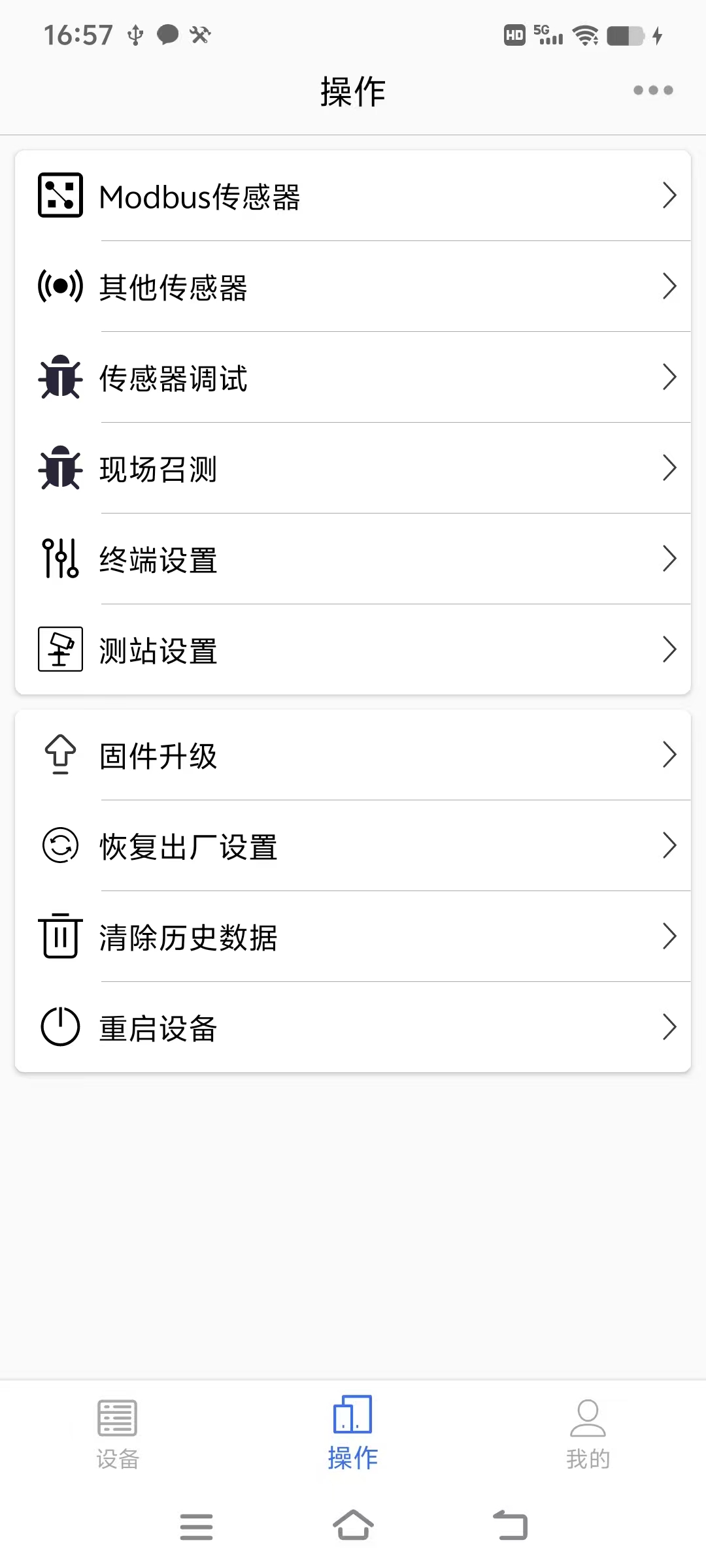Tap 重启设备
The height and width of the screenshot is (1568, 706).
coord(353,1027)
